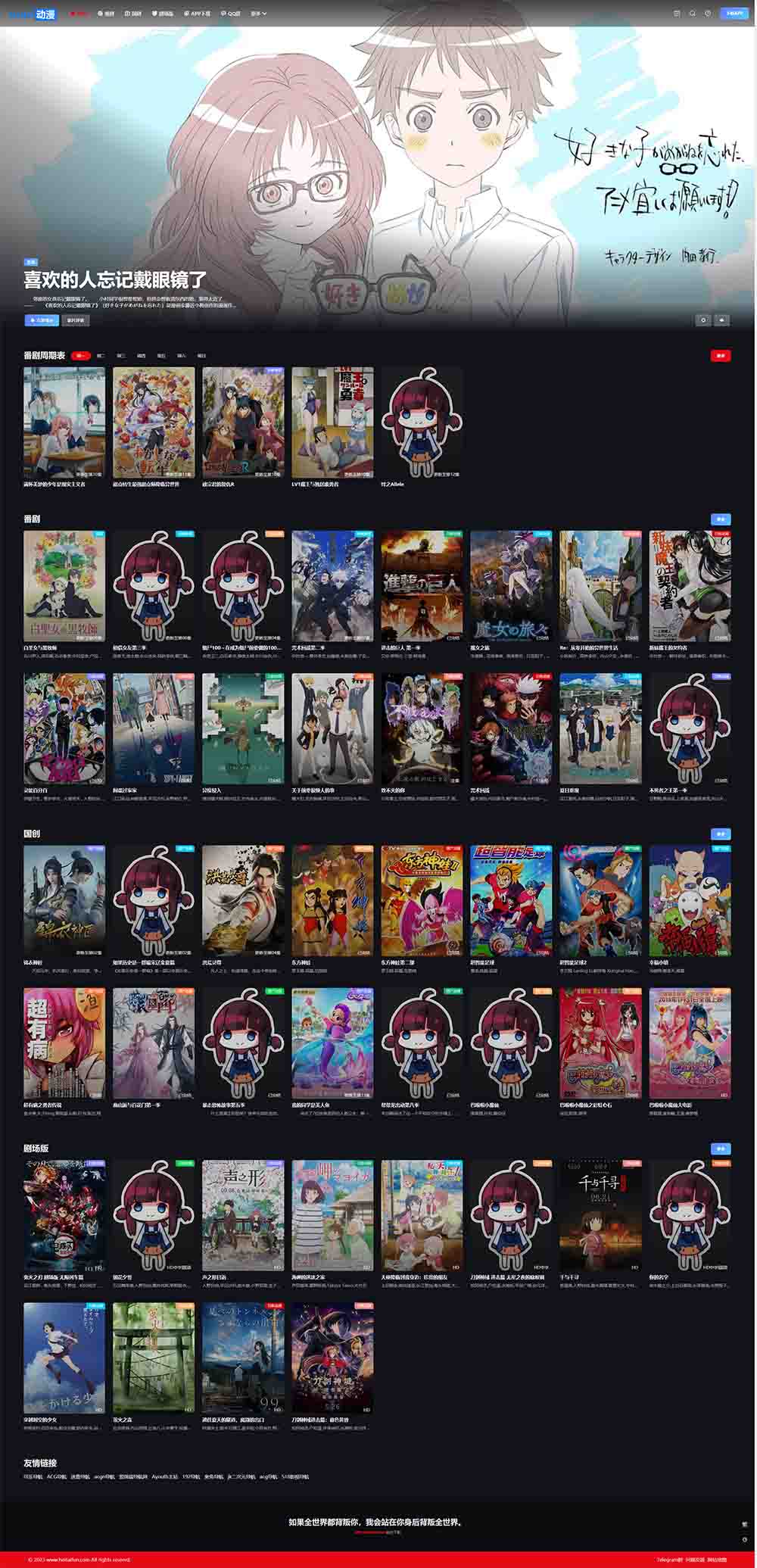
Task: Open the APP下载 nav item
Action: (x=198, y=13)
